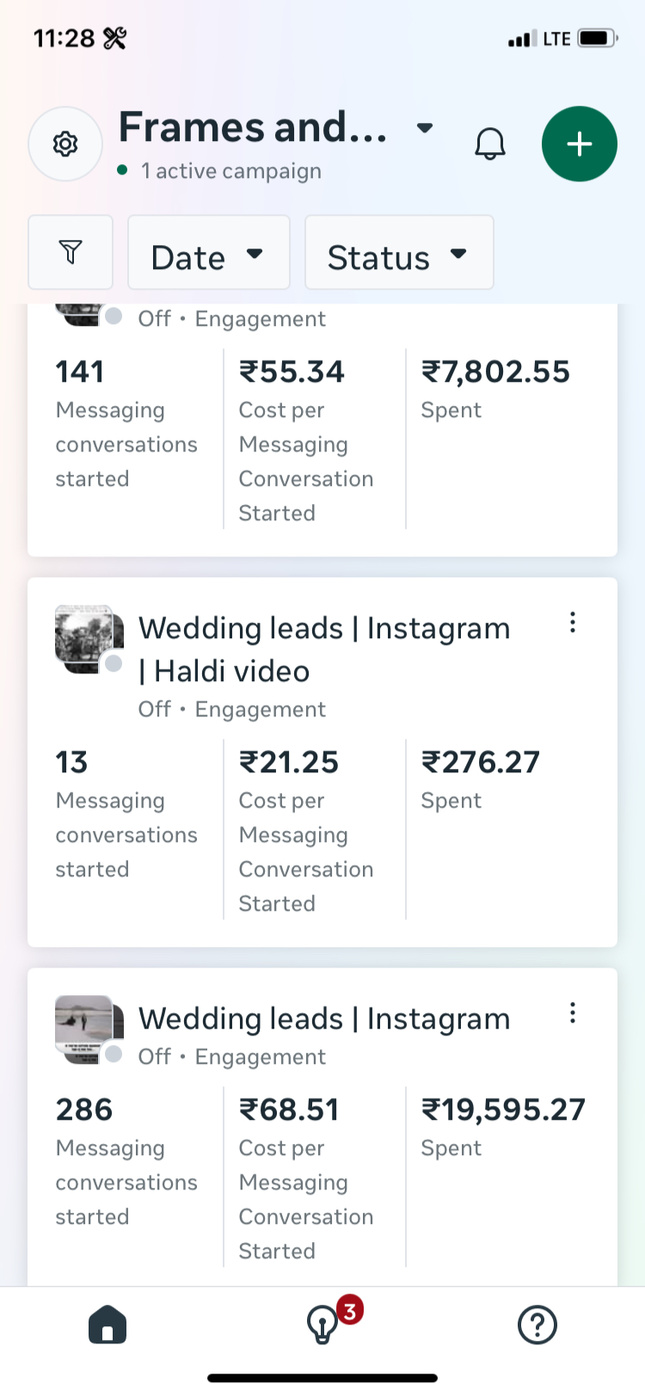Viewport: 645px width, 1396px height.
Task: Switch to the recommendations lightbulb tab
Action: [322, 1326]
